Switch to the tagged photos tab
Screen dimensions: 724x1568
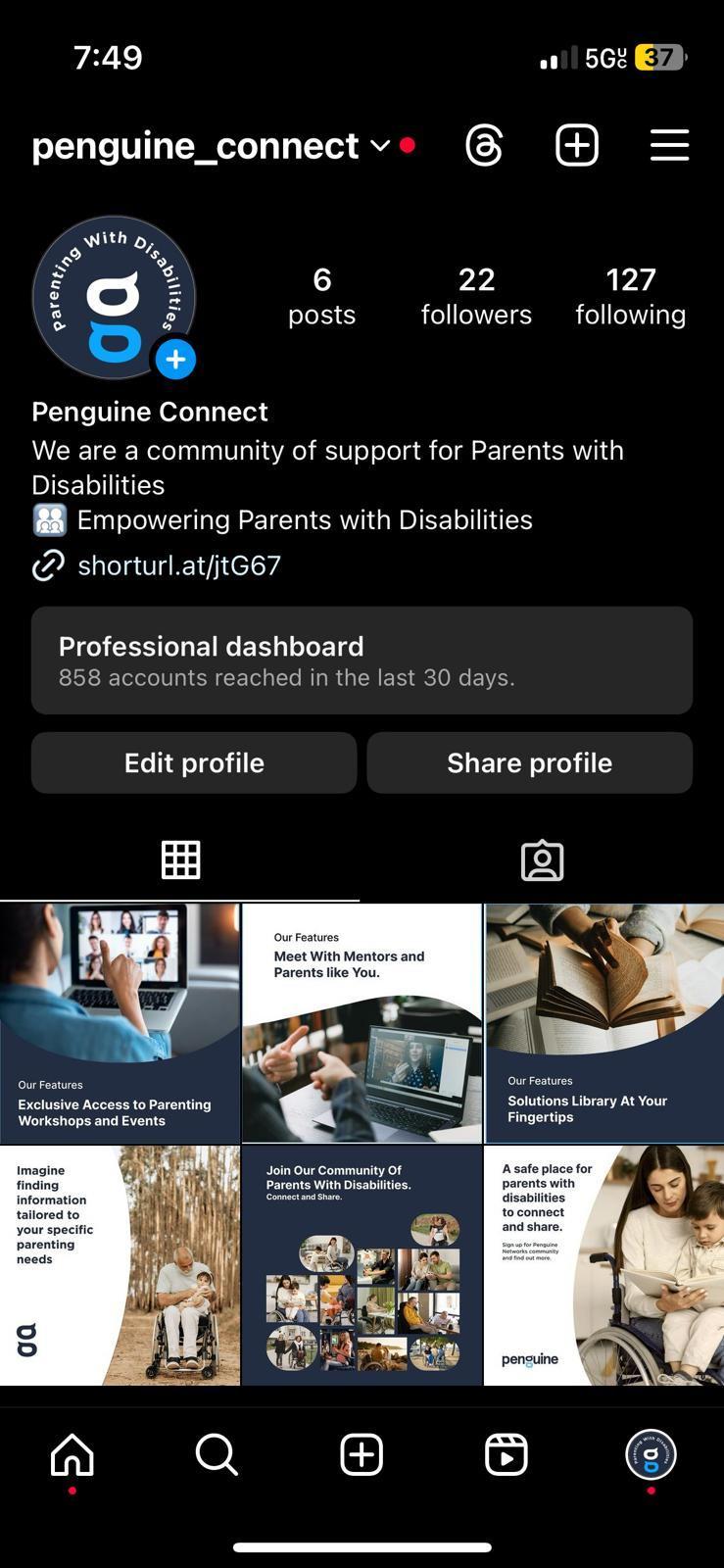coord(542,860)
